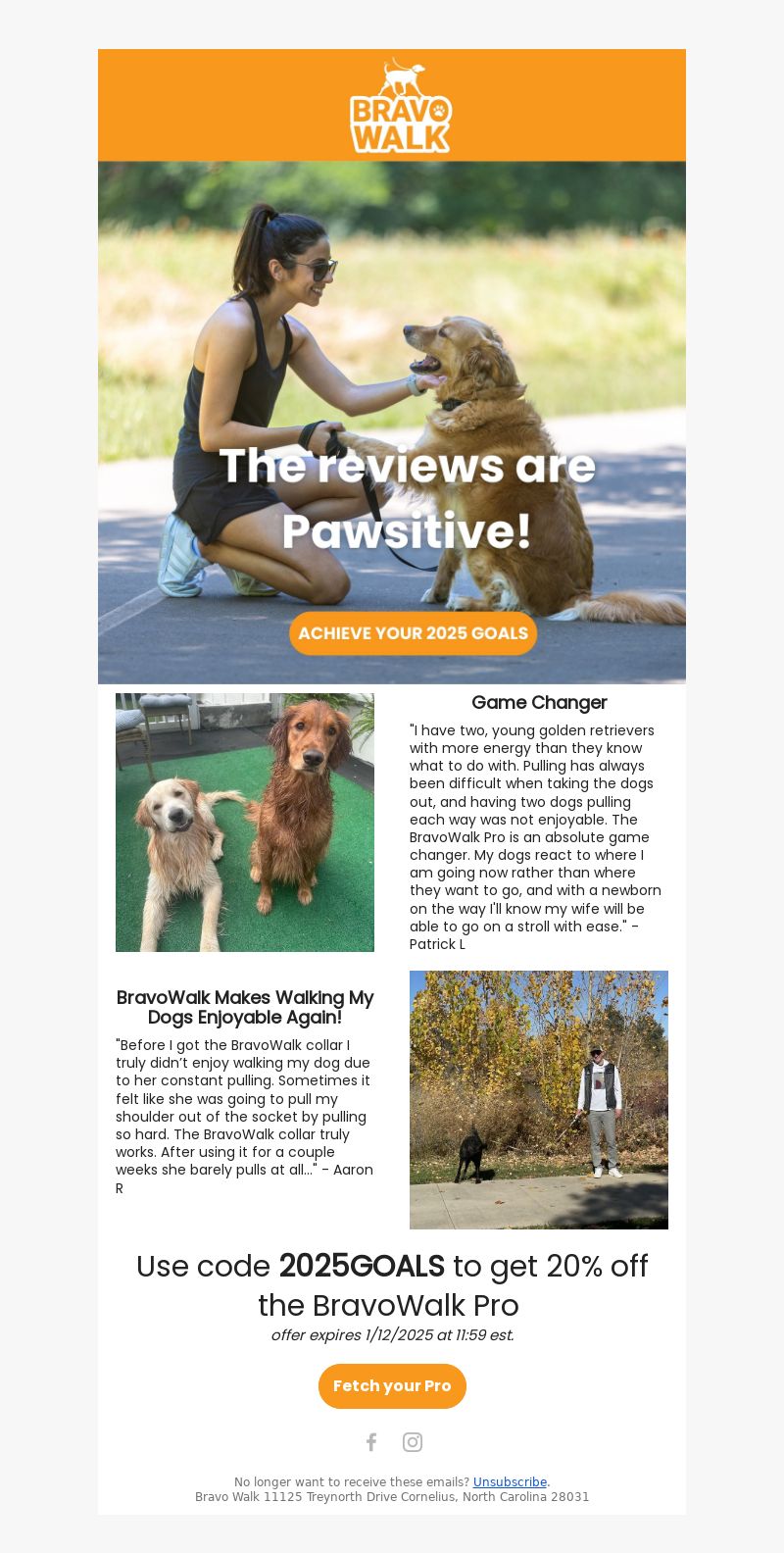
Task: Tap the Achieve Your 2025 Goals button
Action: 413,633
